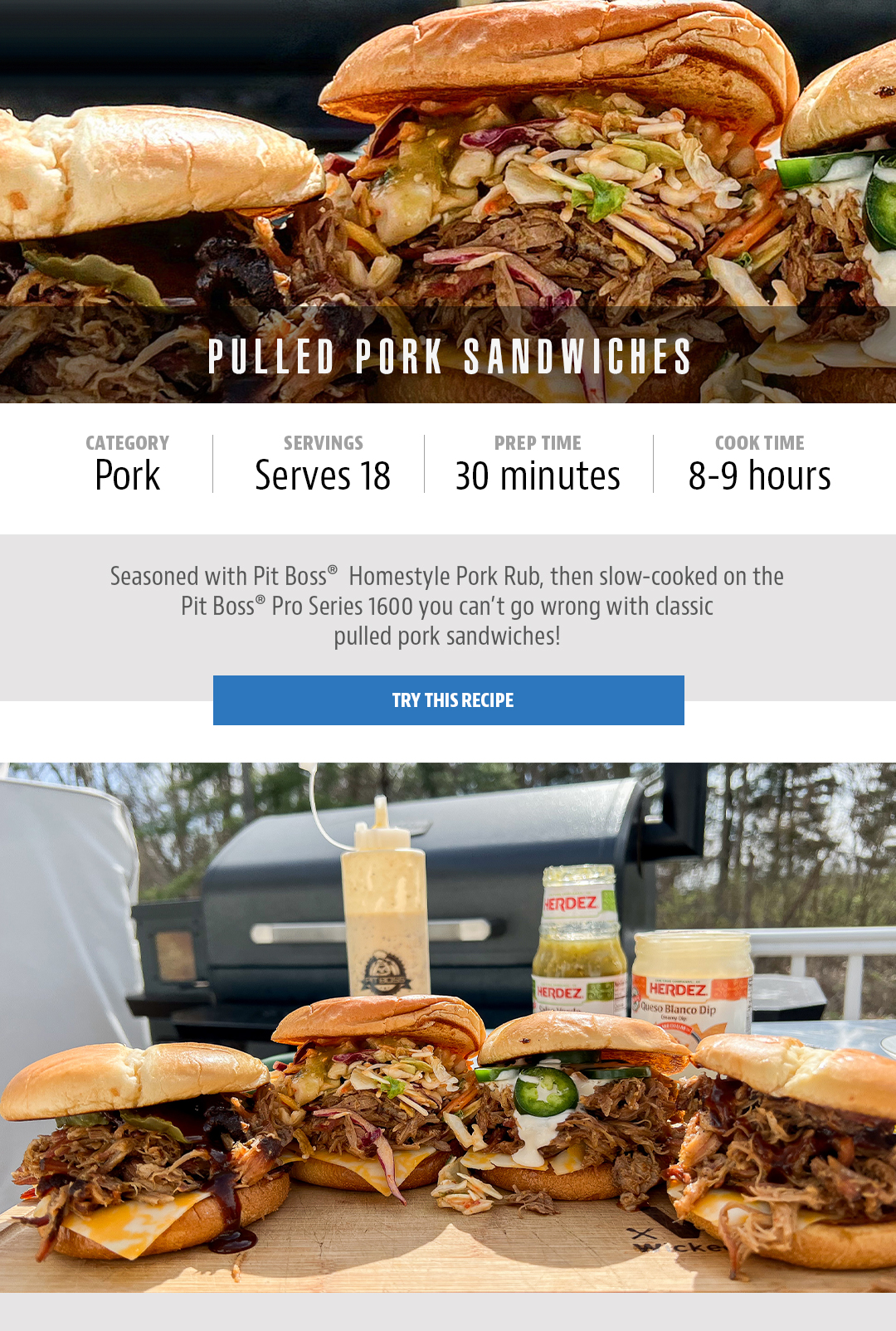Select the Pork category label
Screen dimensions: 896x1331
128,475
